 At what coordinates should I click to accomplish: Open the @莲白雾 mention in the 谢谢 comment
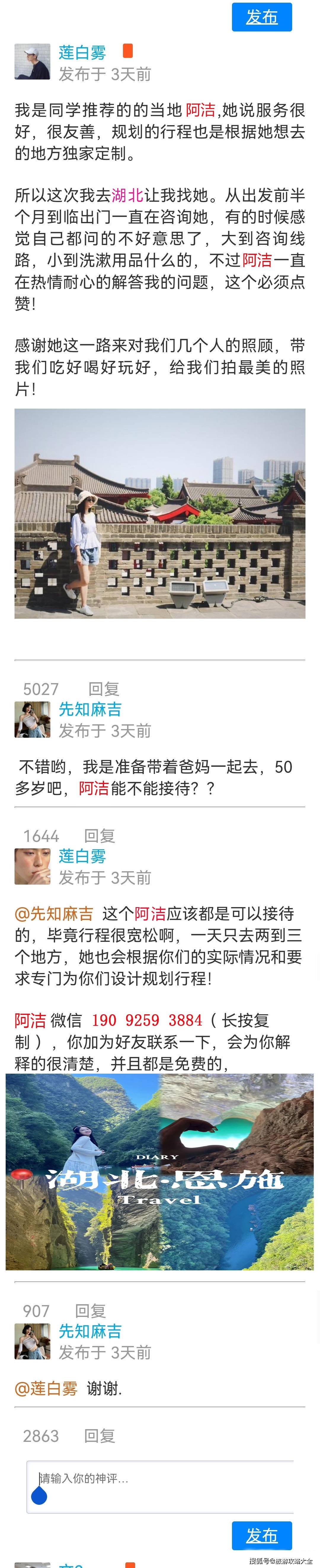[46, 1388]
